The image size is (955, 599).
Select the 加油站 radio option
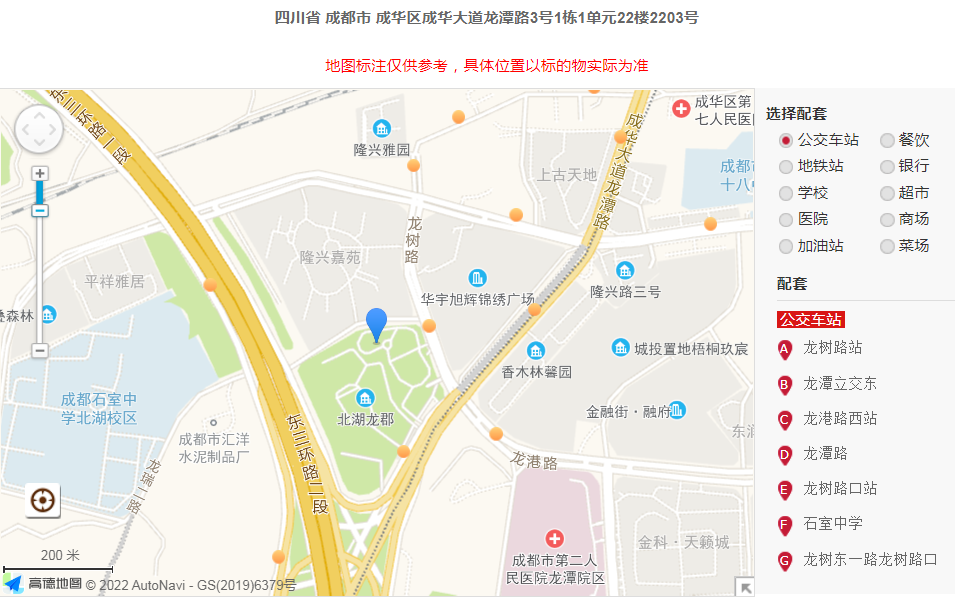[786, 246]
